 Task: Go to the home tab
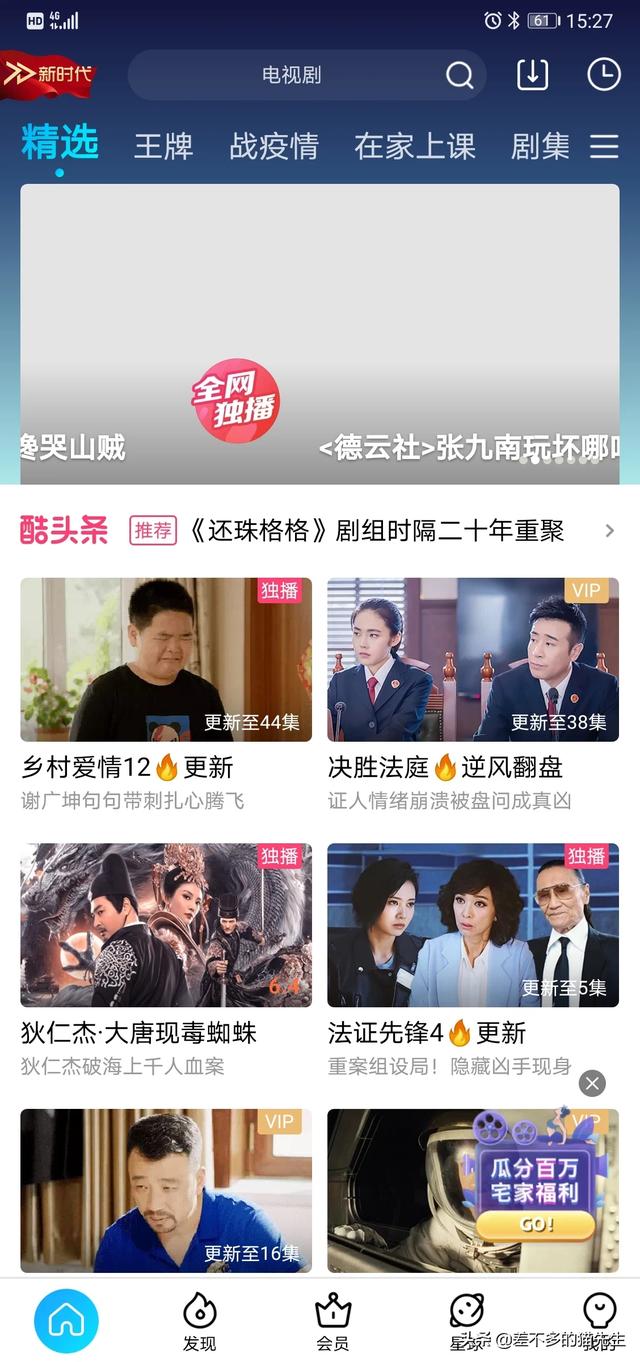pyautogui.click(x=66, y=1321)
